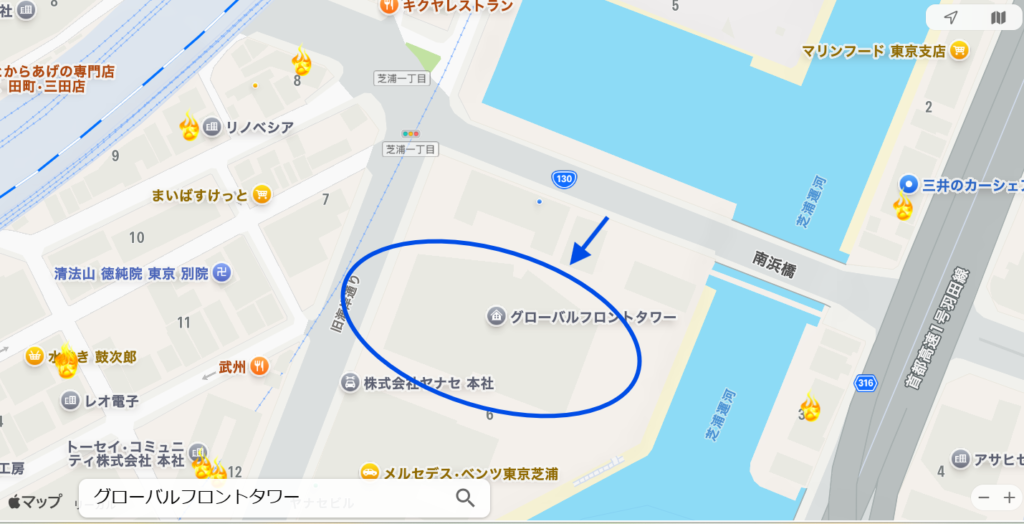Open the 武州 restaurant marker

click(260, 366)
